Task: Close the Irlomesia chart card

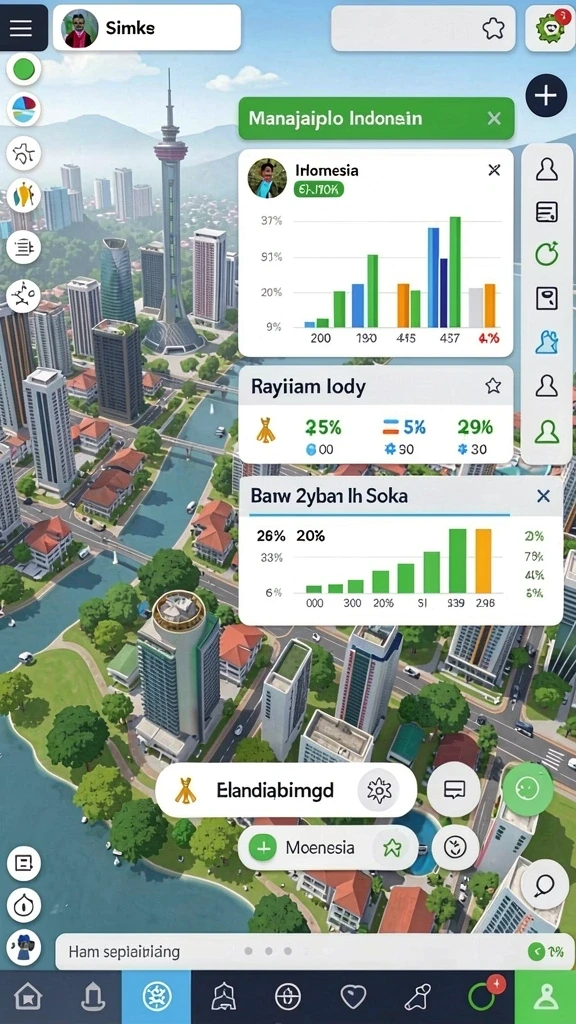Action: [494, 170]
